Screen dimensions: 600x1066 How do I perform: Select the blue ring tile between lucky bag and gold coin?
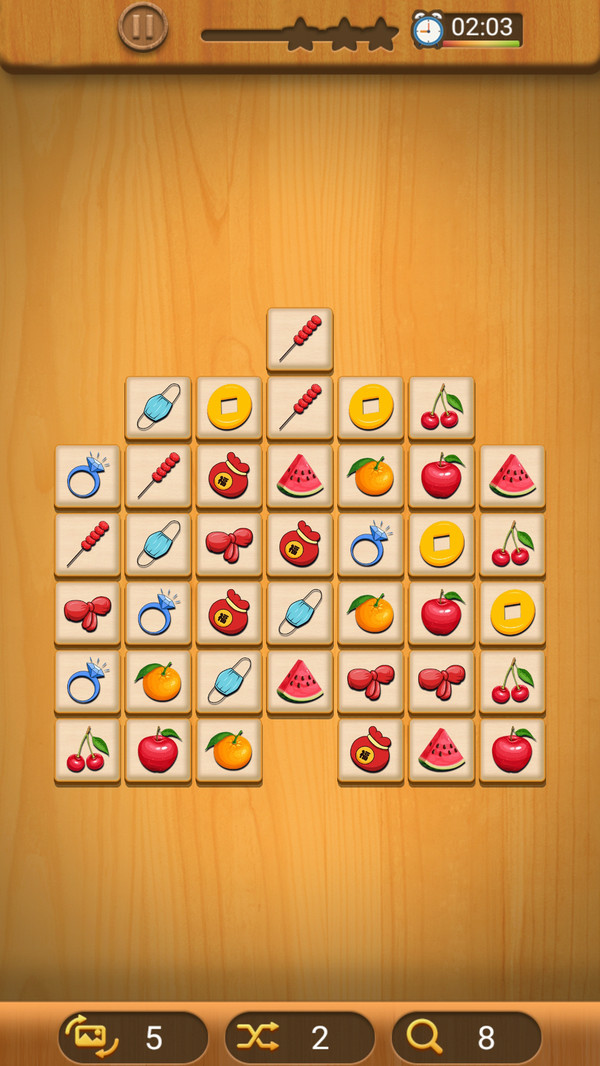[370, 545]
